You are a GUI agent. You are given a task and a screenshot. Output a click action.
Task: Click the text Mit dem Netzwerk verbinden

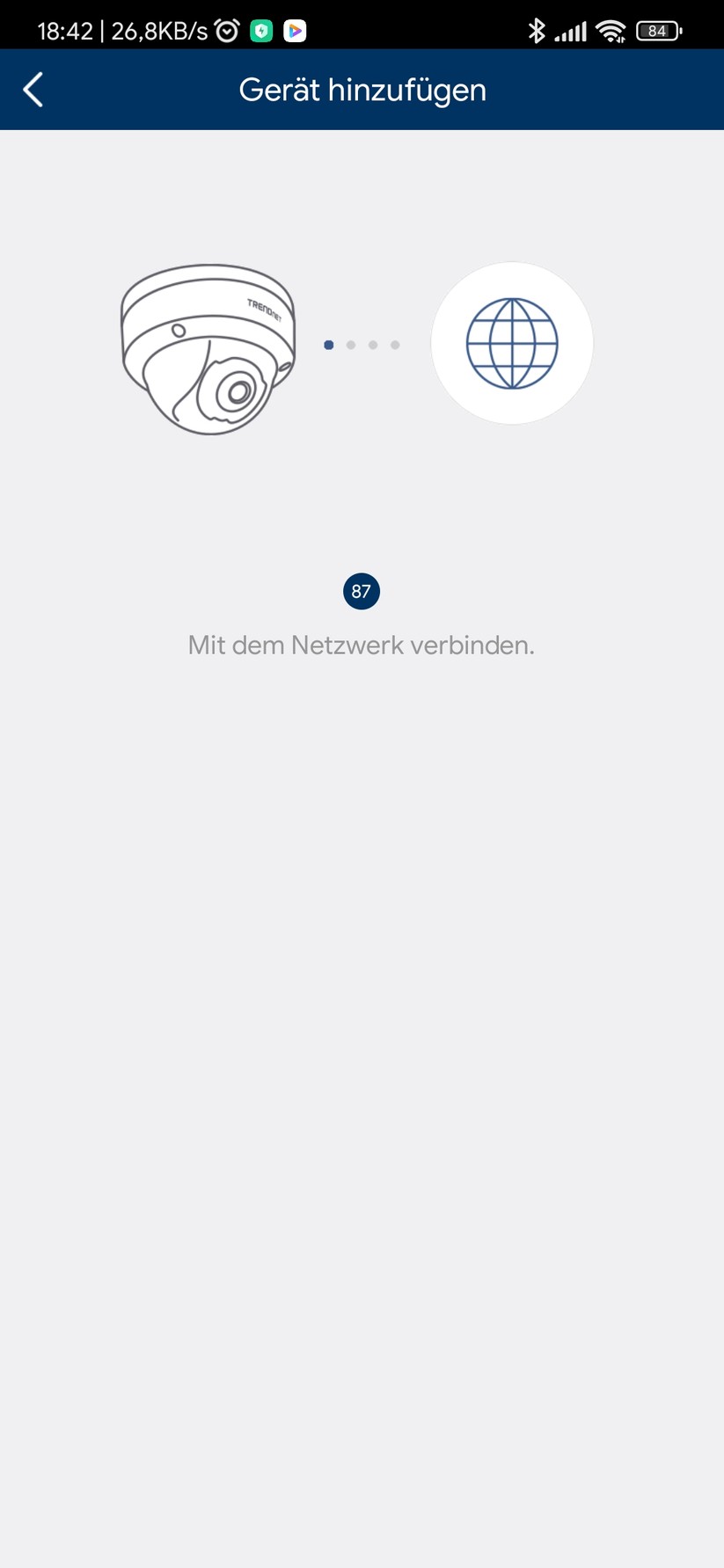coord(361,645)
